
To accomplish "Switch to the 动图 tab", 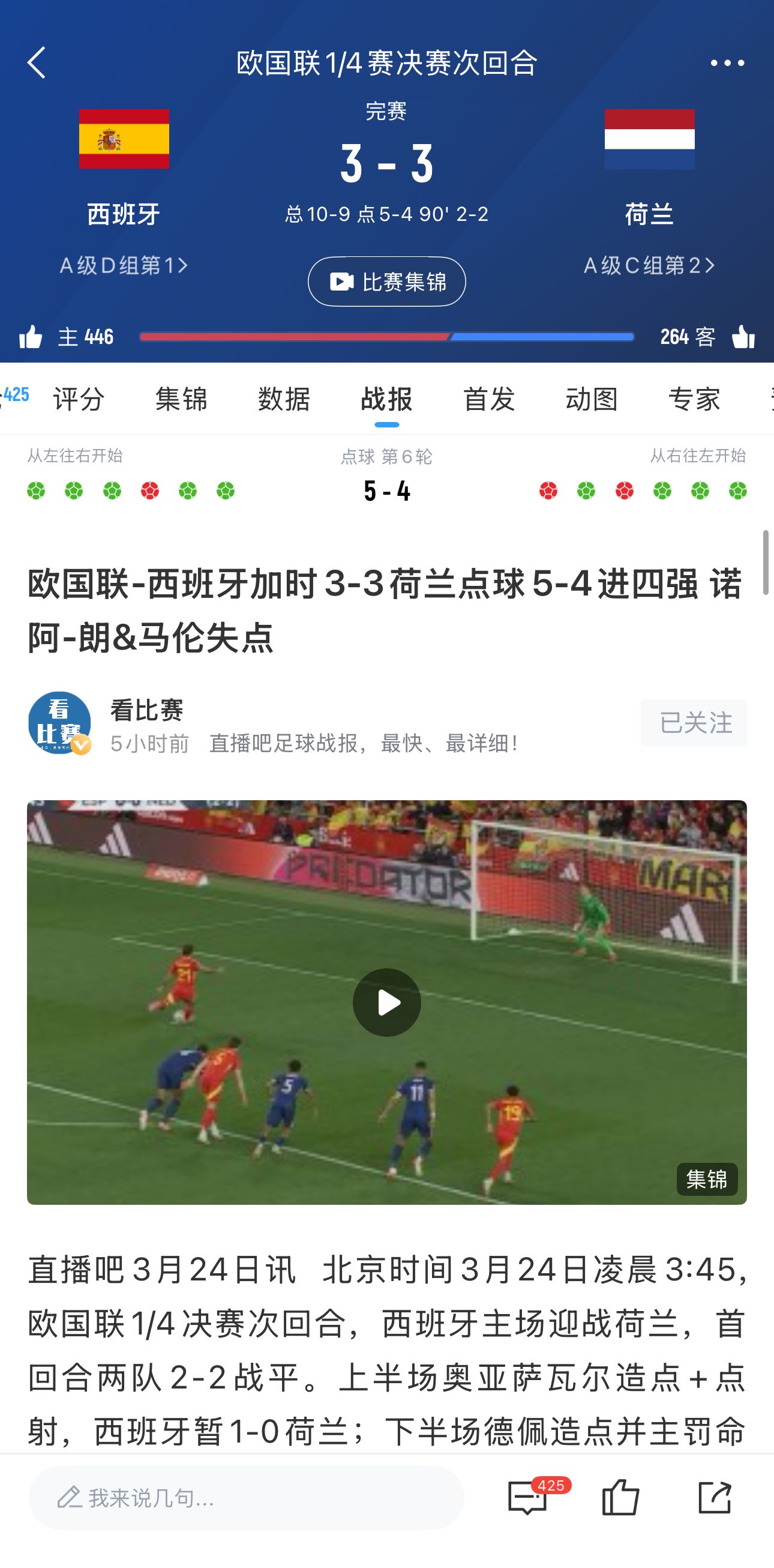I will [592, 399].
